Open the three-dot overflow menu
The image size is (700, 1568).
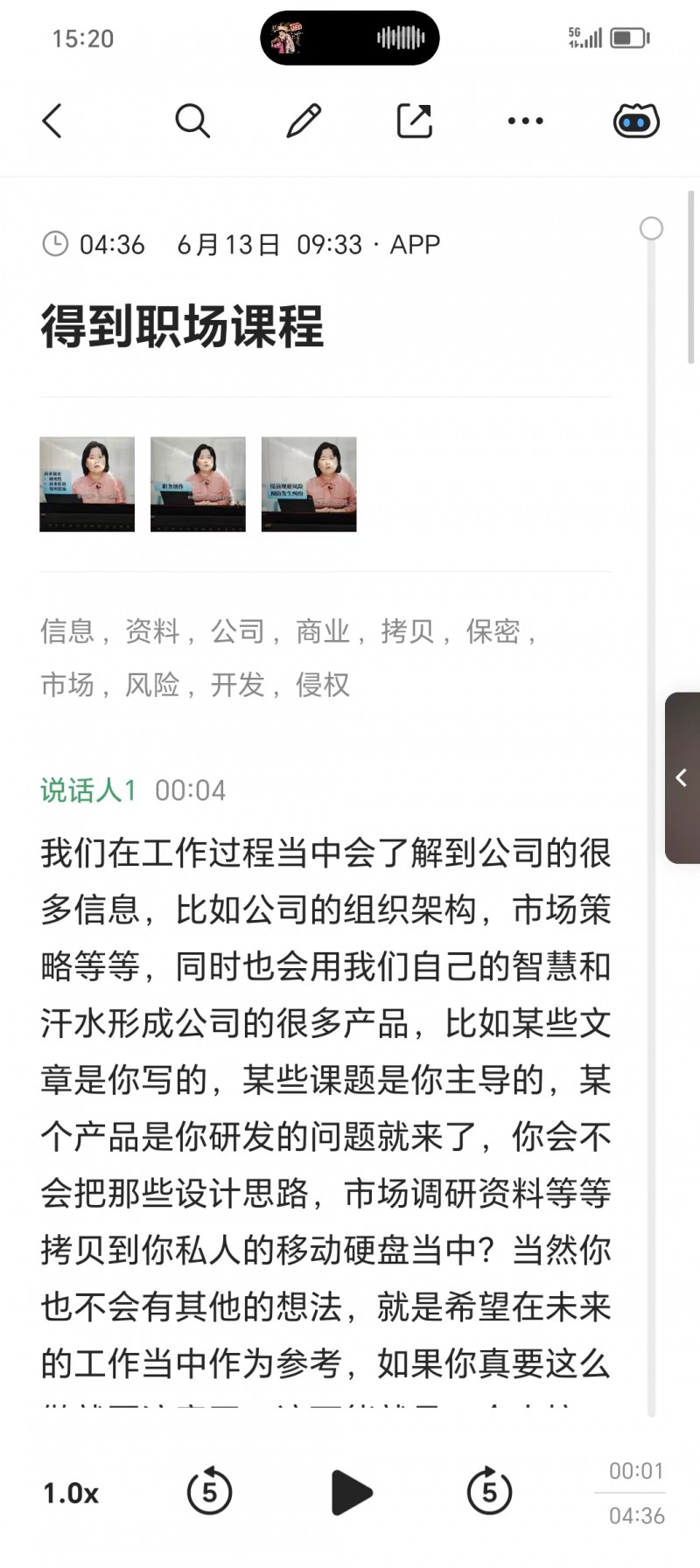click(525, 121)
